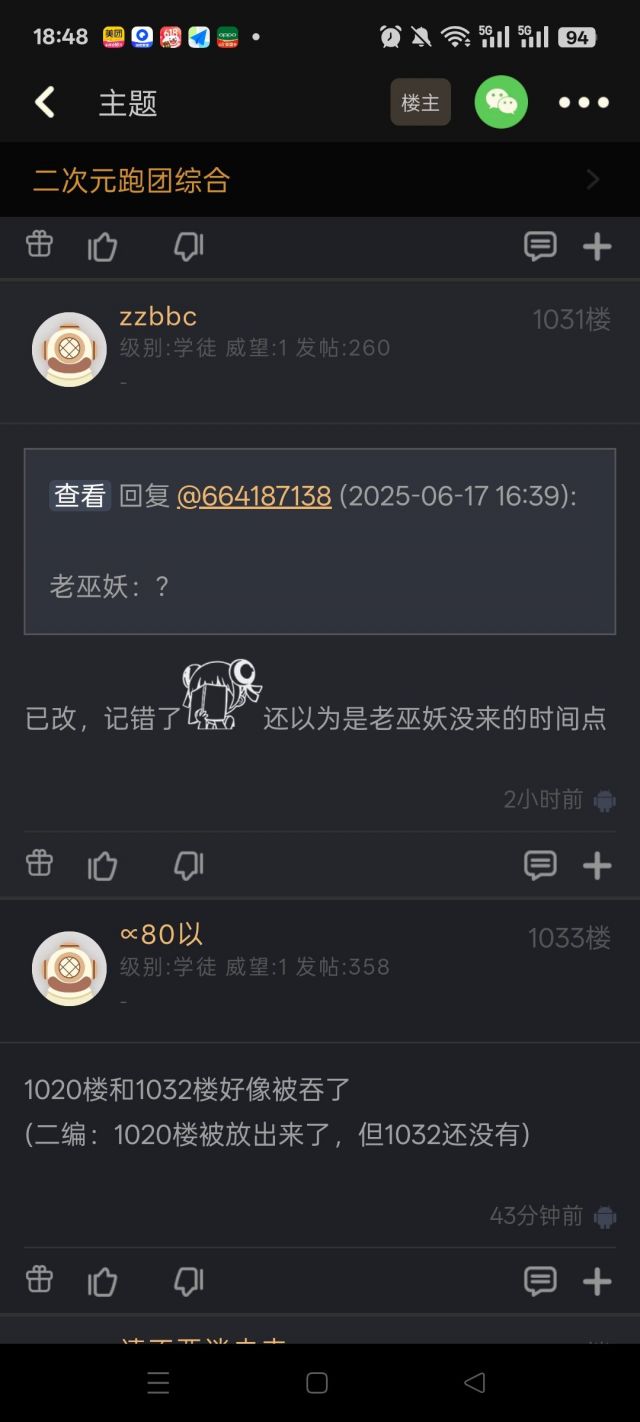Open plus menu under floor 1033 post
The height and width of the screenshot is (1422, 640).
pyautogui.click(x=597, y=1281)
